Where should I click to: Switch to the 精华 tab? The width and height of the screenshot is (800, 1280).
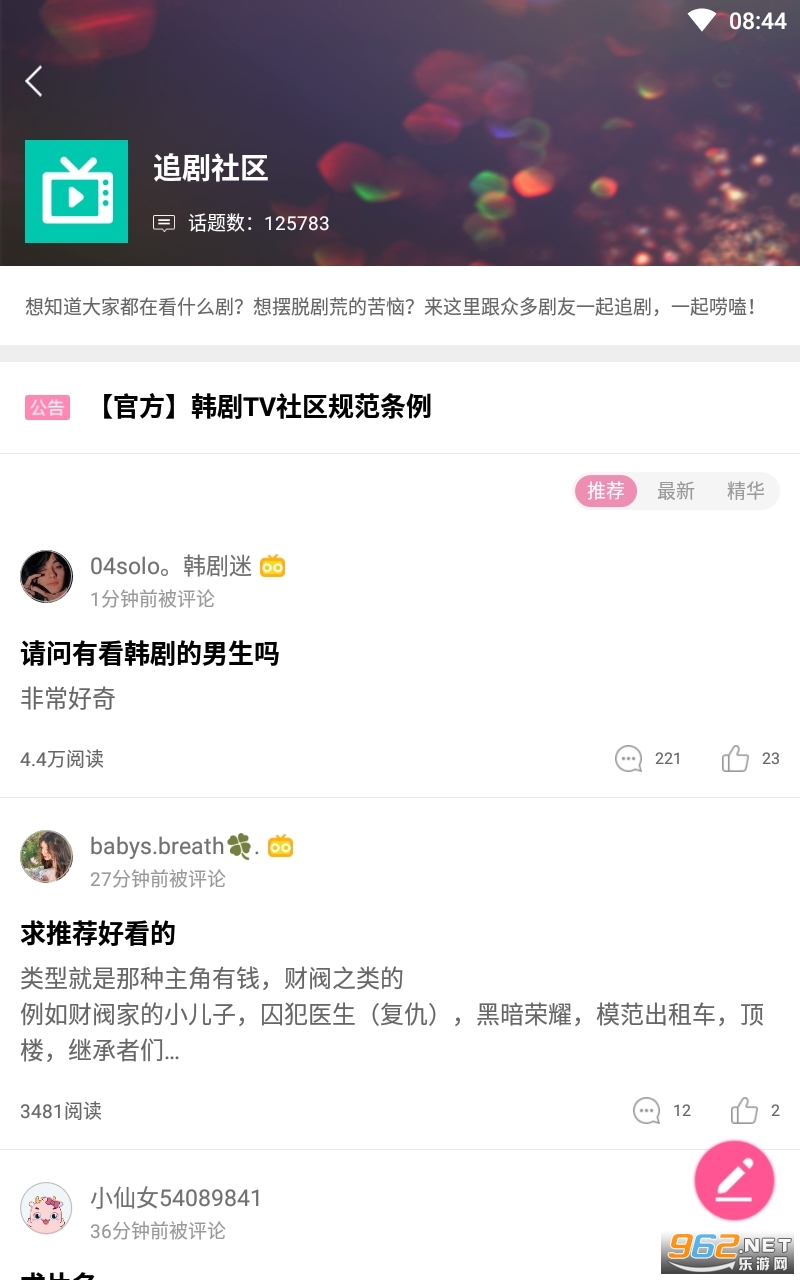click(x=745, y=491)
